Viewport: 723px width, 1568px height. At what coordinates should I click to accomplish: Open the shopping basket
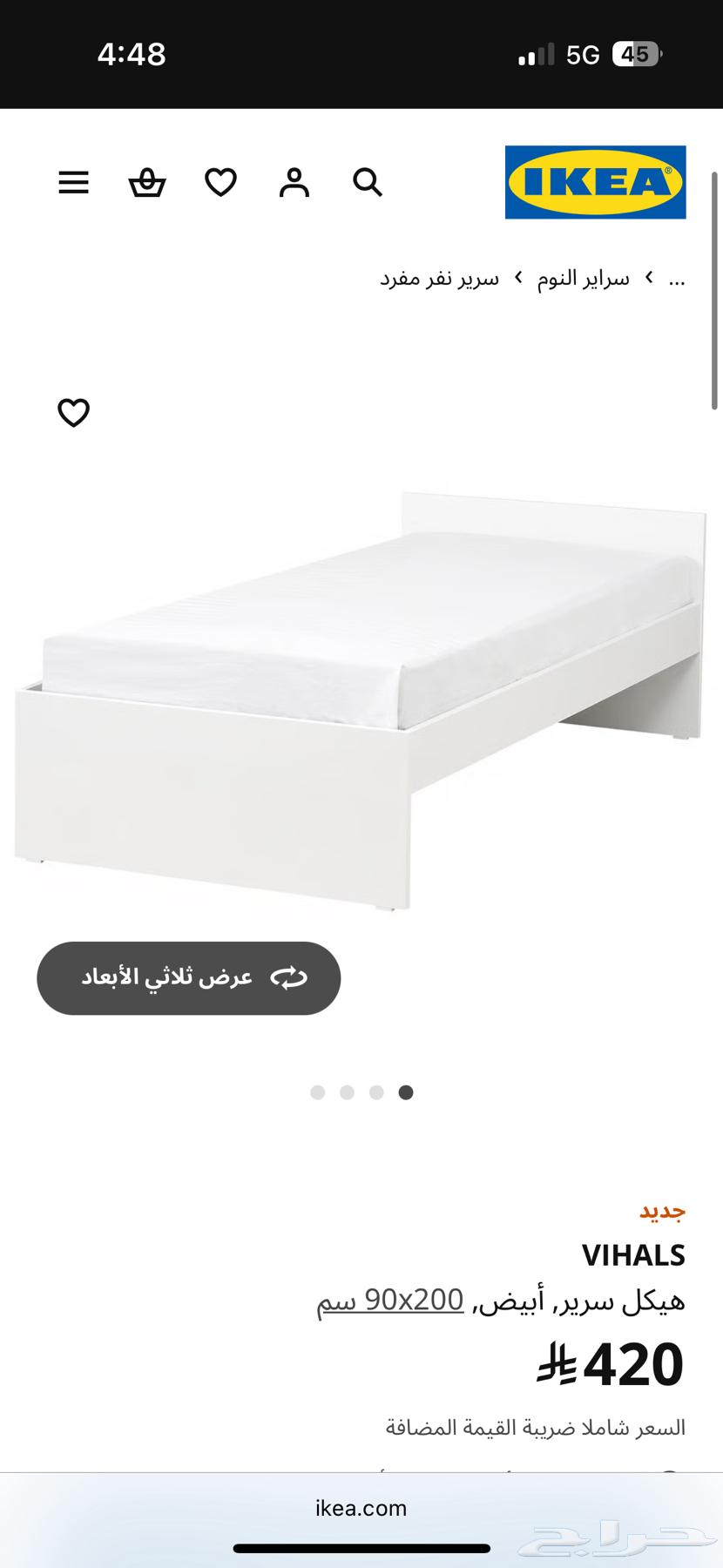(x=146, y=183)
